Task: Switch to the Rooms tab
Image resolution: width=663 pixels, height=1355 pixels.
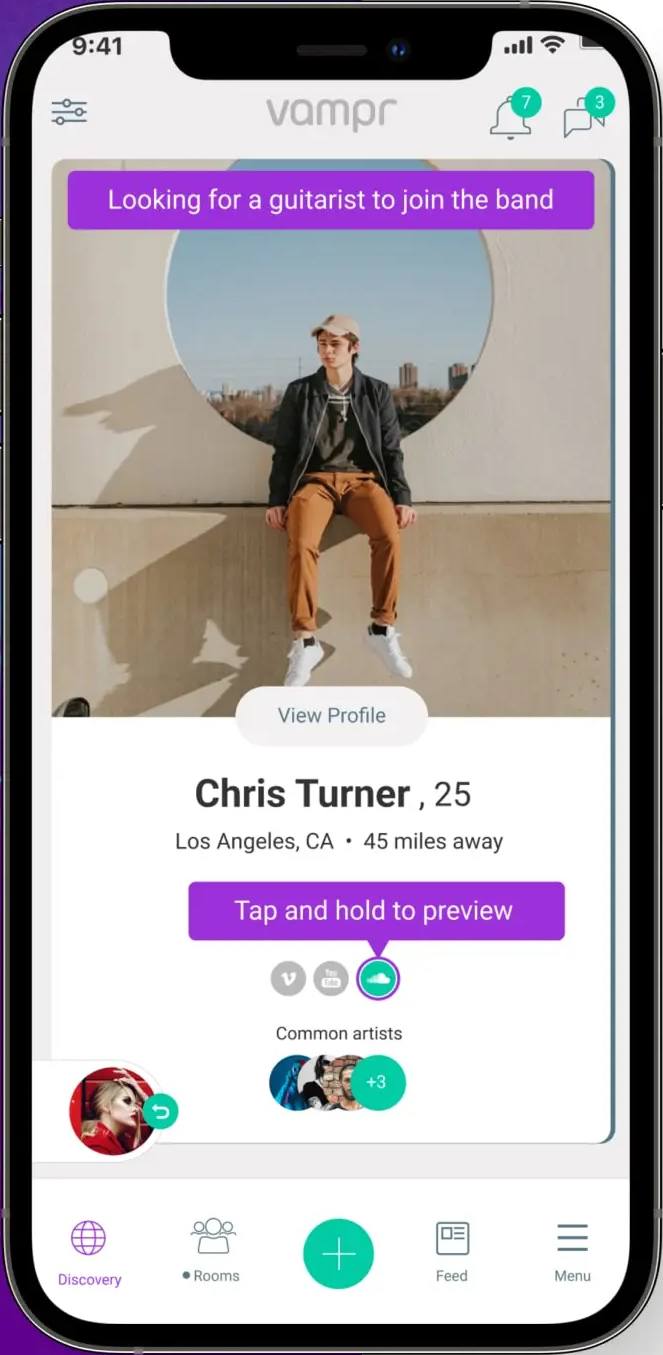Action: pos(212,1250)
